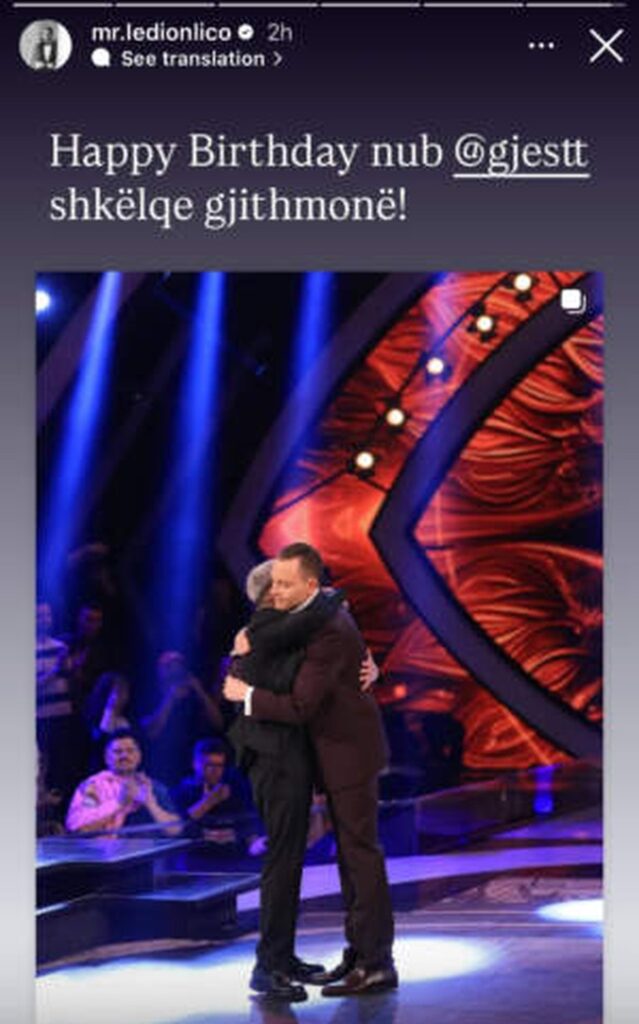Open mr.ledionlico's profile picture

click(46, 45)
